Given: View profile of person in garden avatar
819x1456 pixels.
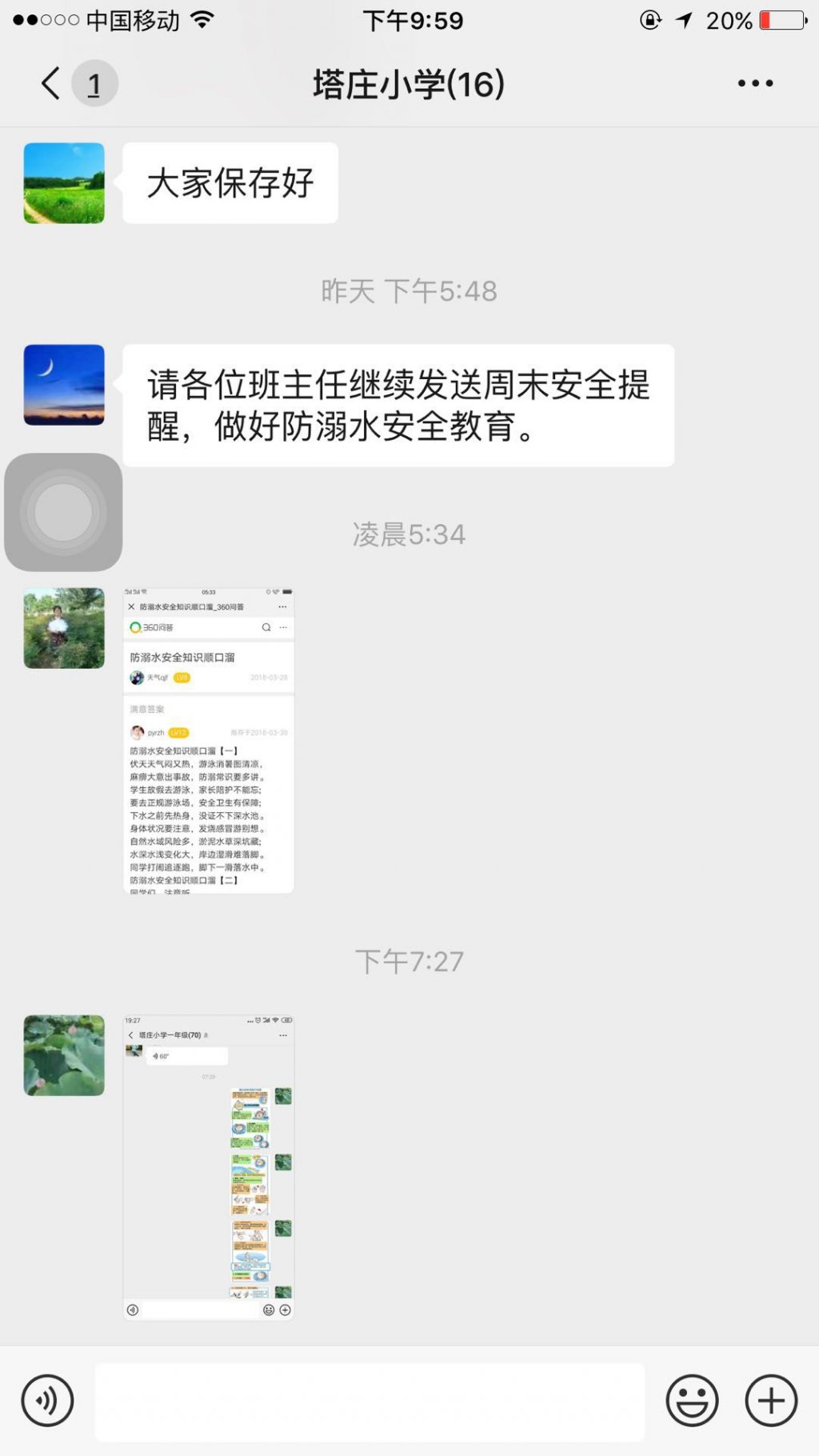Looking at the screenshot, I should 64,628.
